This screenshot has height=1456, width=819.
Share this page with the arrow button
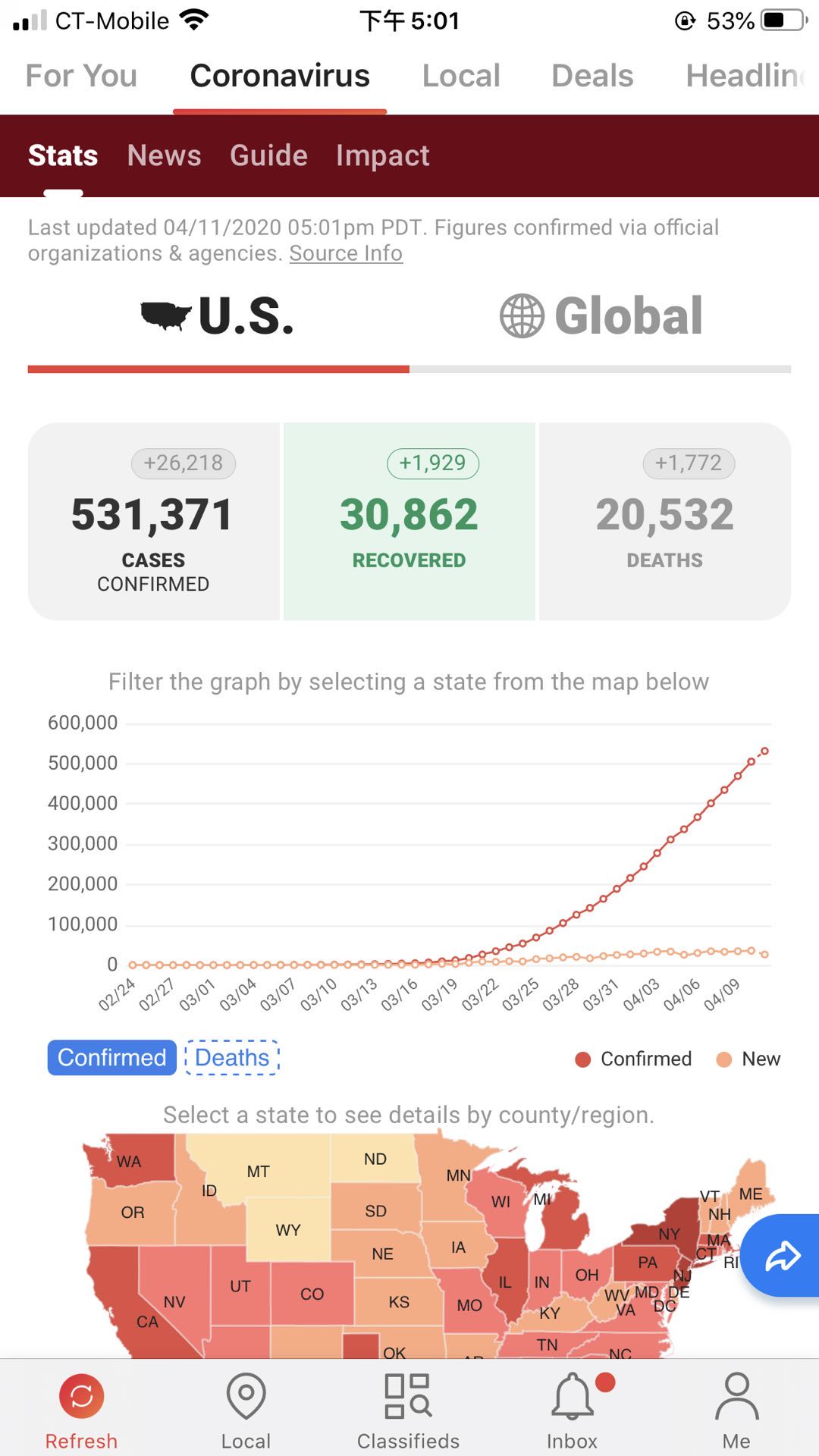[782, 1256]
